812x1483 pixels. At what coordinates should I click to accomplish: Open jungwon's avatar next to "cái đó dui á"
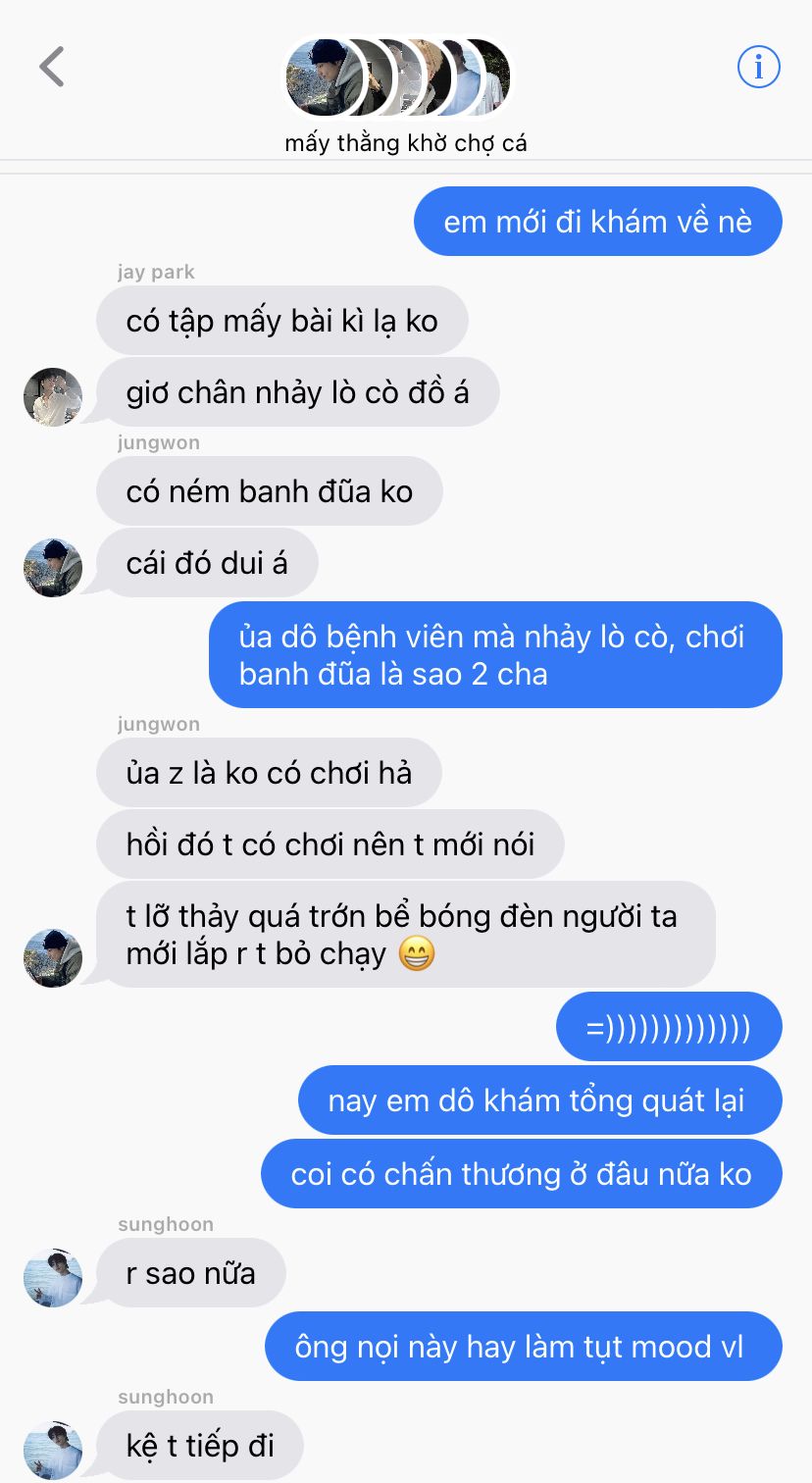52,567
